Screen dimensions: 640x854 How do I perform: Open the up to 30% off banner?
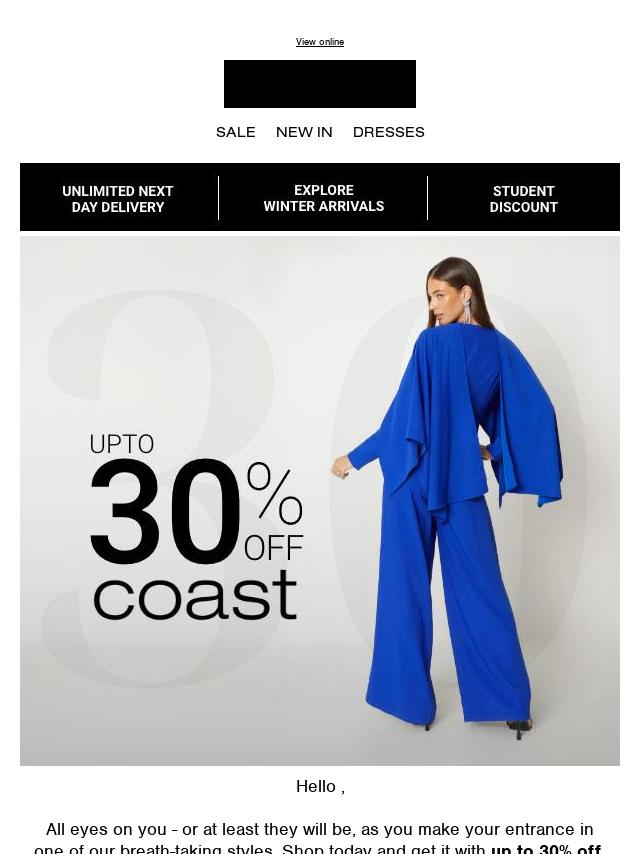coord(320,500)
